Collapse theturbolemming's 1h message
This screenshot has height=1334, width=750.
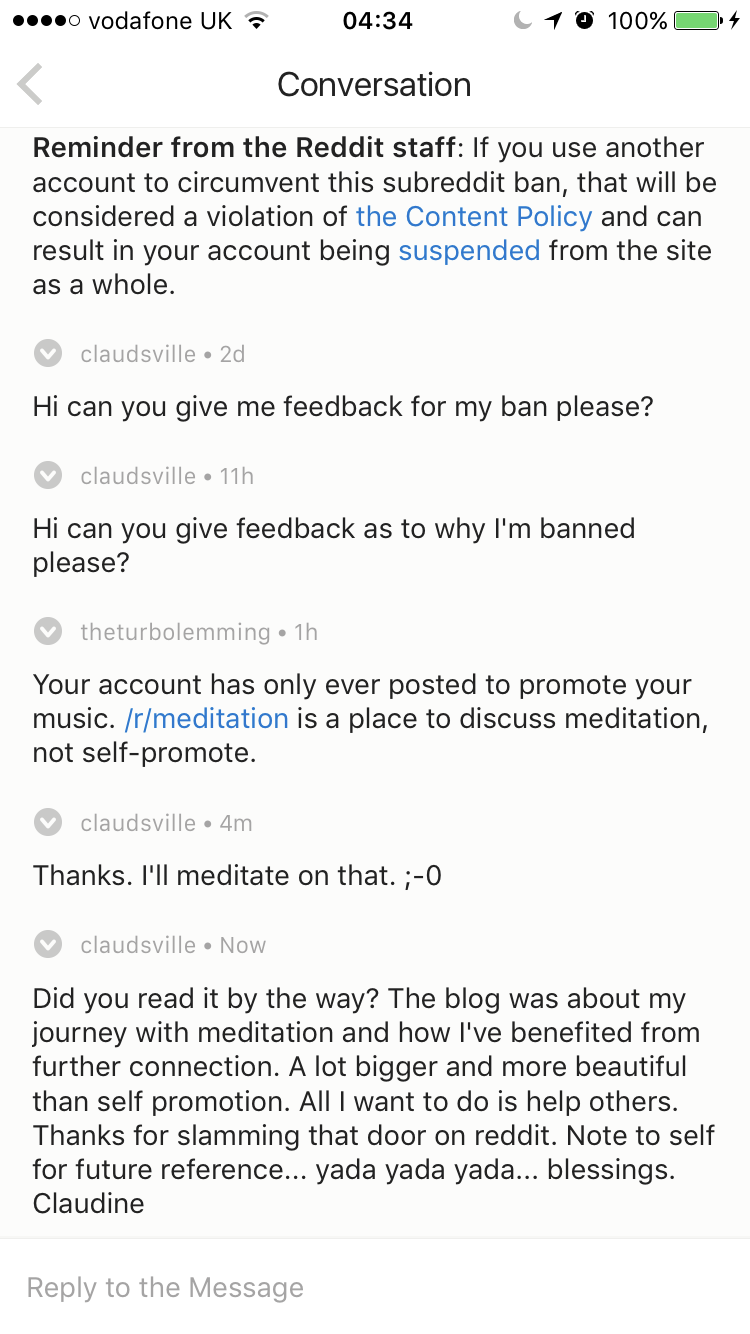[x=47, y=632]
